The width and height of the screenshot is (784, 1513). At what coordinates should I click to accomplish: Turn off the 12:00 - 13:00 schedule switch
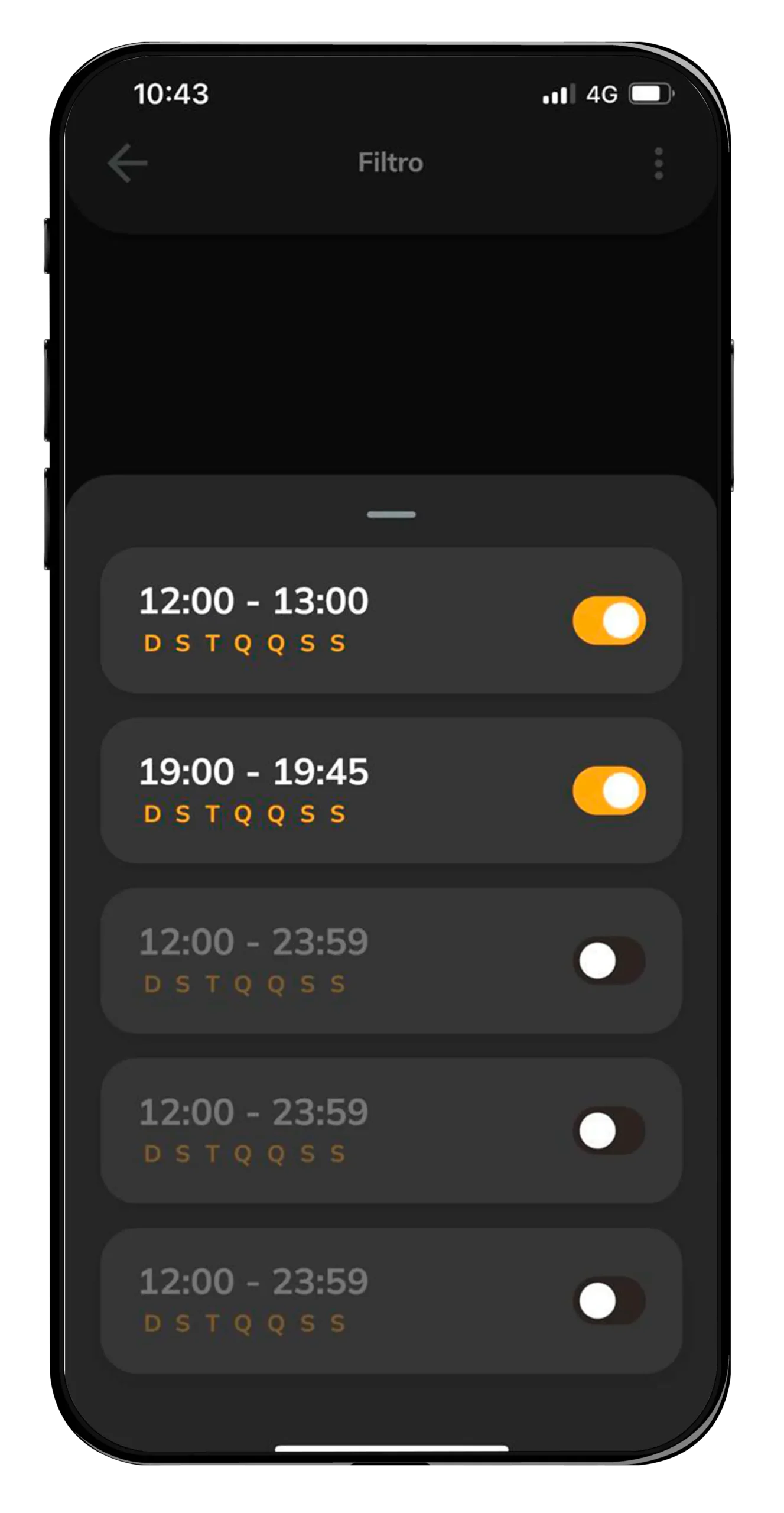(x=609, y=621)
